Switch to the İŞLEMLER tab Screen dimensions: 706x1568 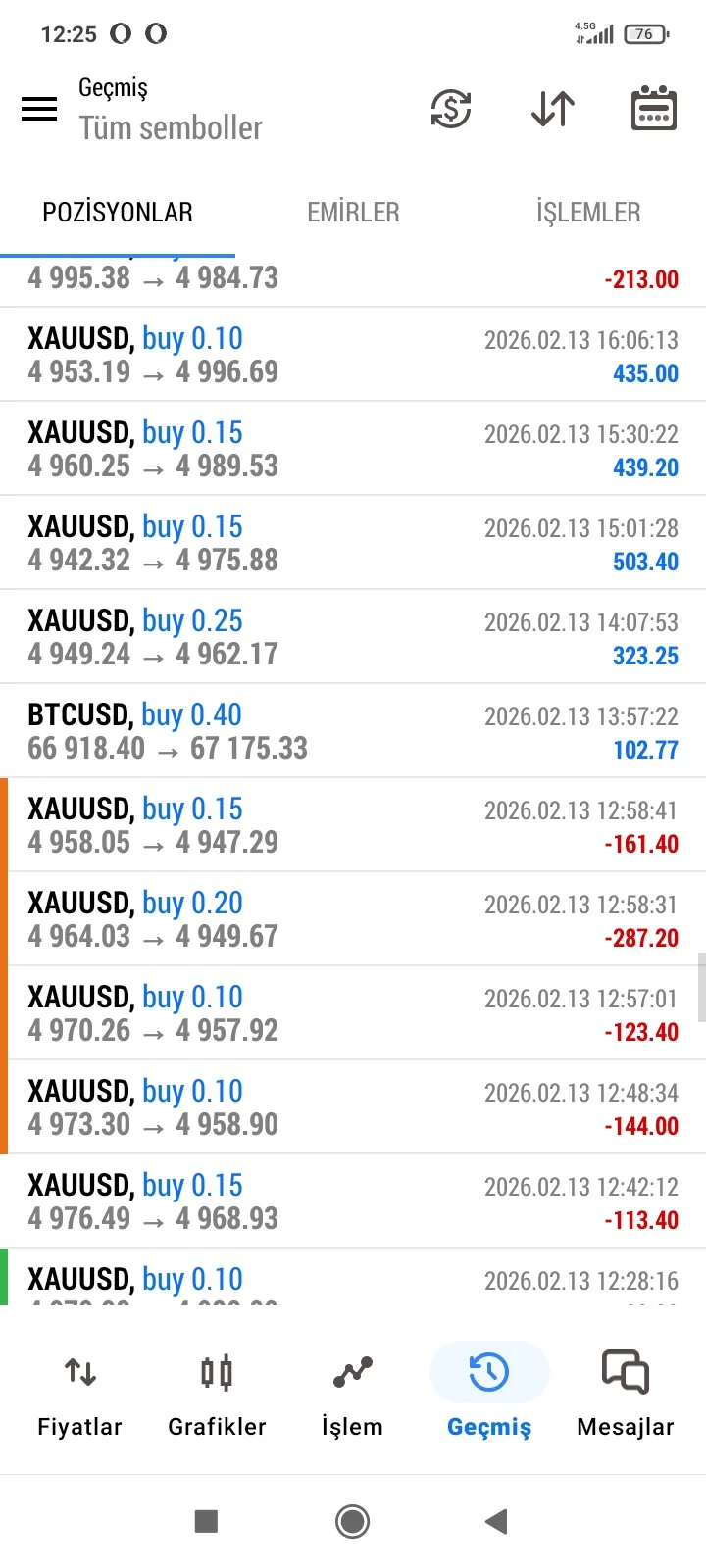pyautogui.click(x=588, y=213)
